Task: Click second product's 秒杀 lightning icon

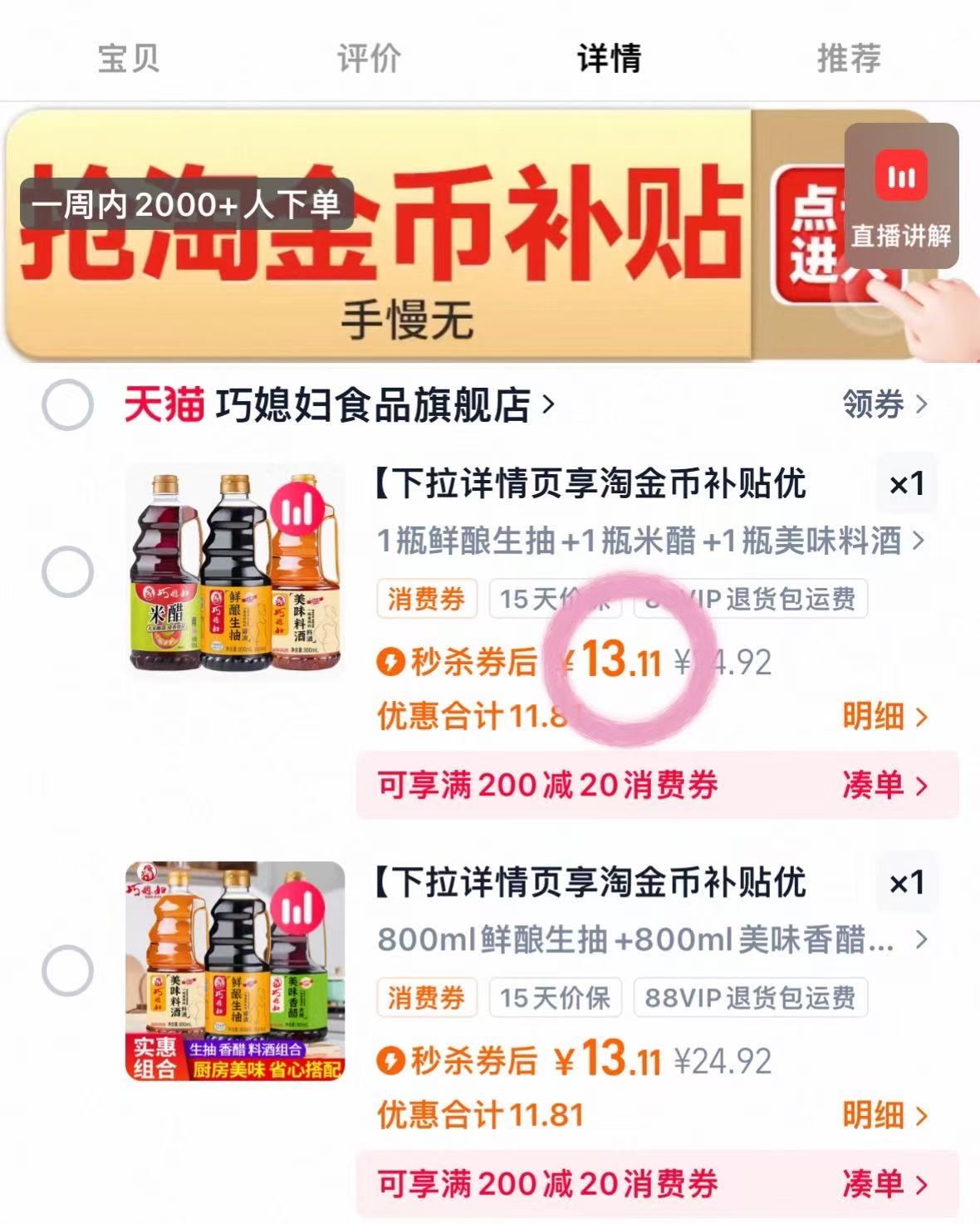Action: [391, 1061]
